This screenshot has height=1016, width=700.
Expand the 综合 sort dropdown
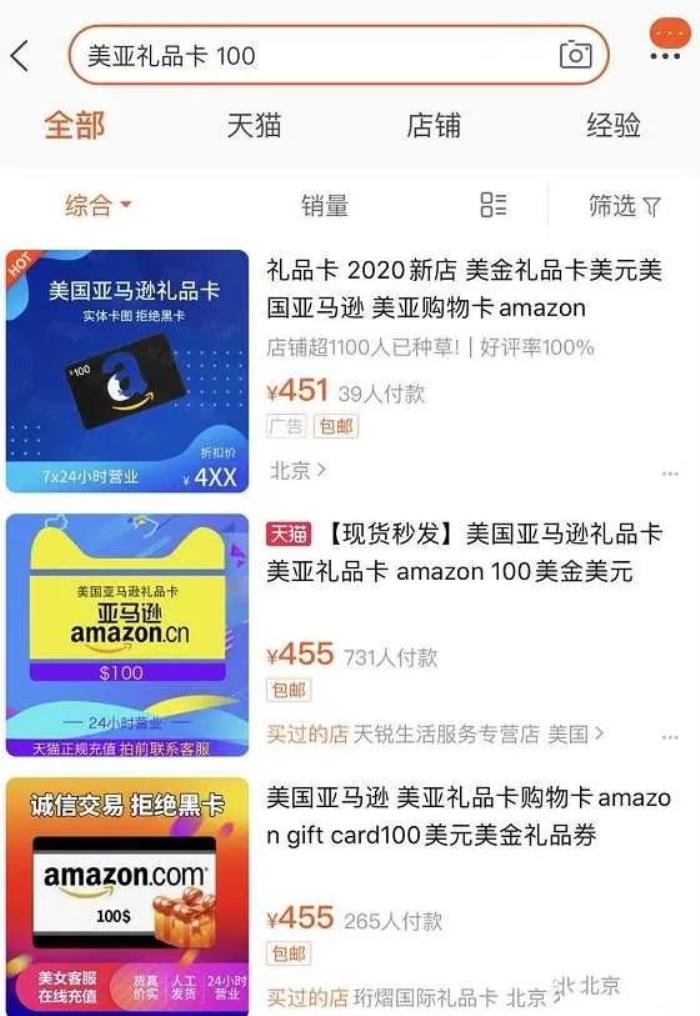click(98, 206)
